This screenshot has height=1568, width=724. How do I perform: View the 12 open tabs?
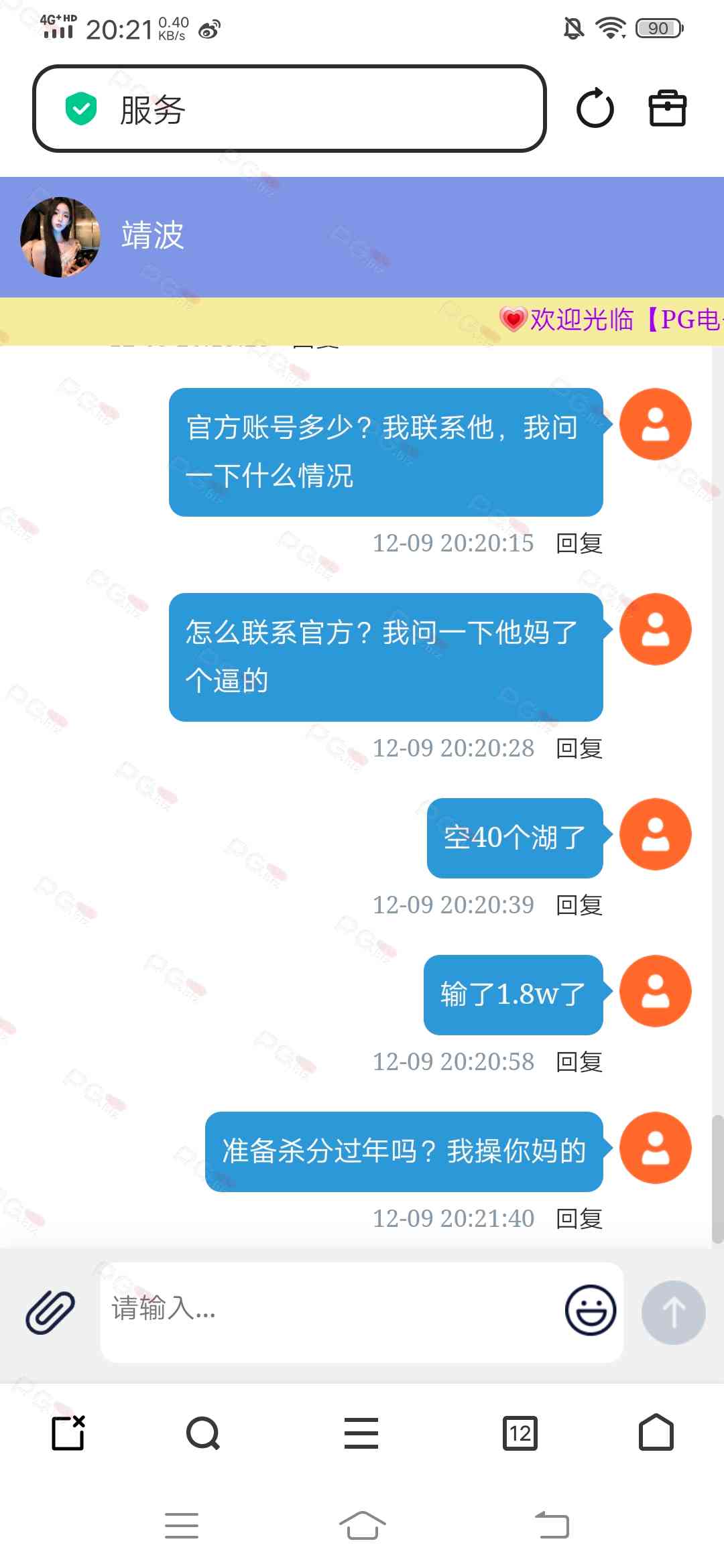tap(520, 1433)
